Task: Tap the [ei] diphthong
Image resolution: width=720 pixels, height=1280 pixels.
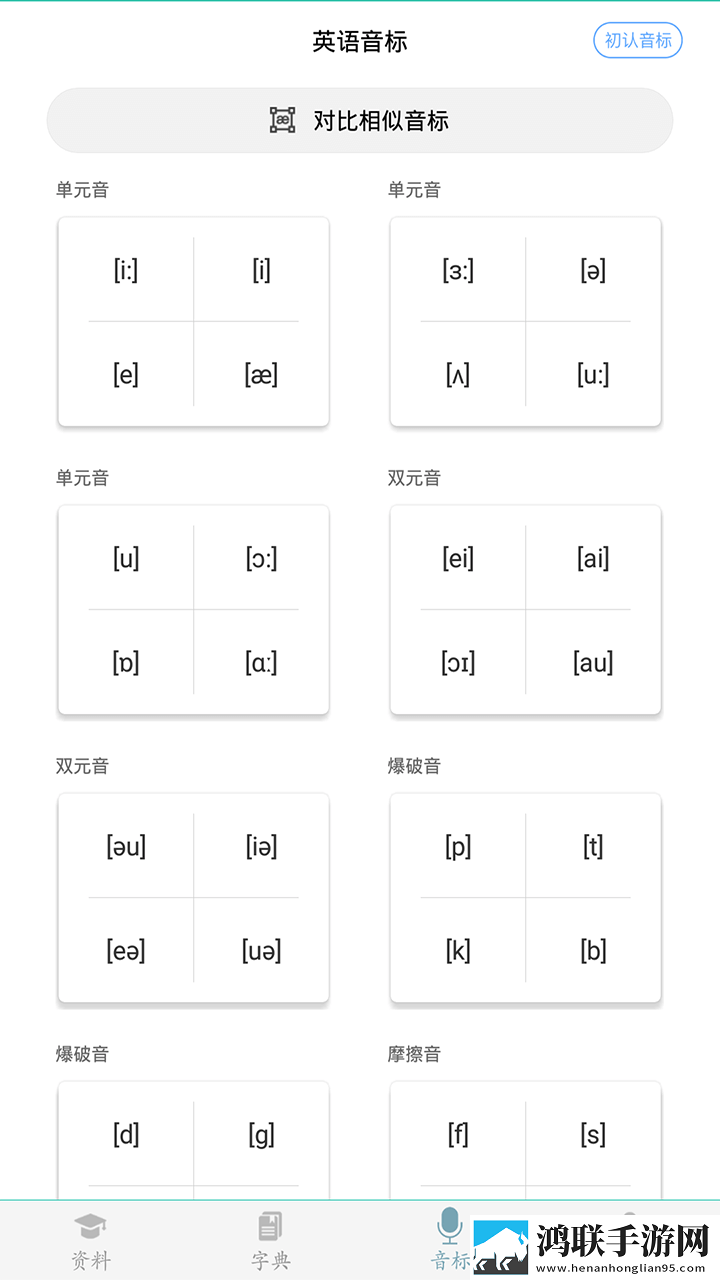Action: 458,558
